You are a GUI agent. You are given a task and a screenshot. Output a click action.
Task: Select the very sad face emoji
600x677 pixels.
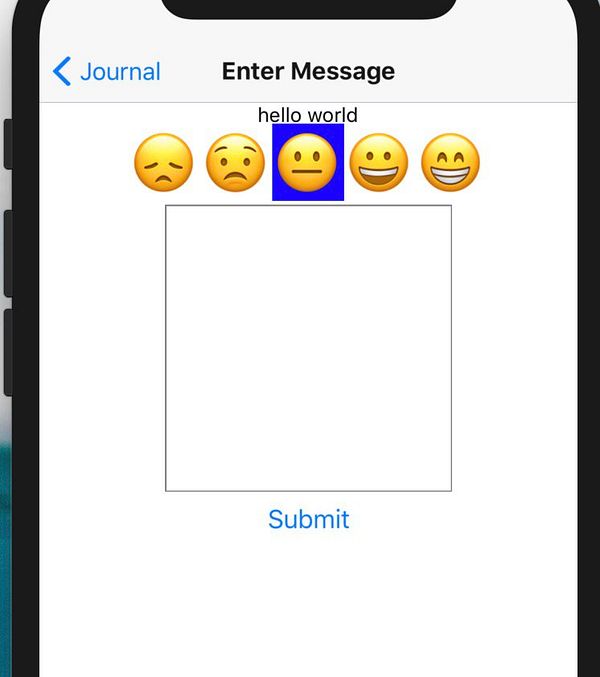163,163
